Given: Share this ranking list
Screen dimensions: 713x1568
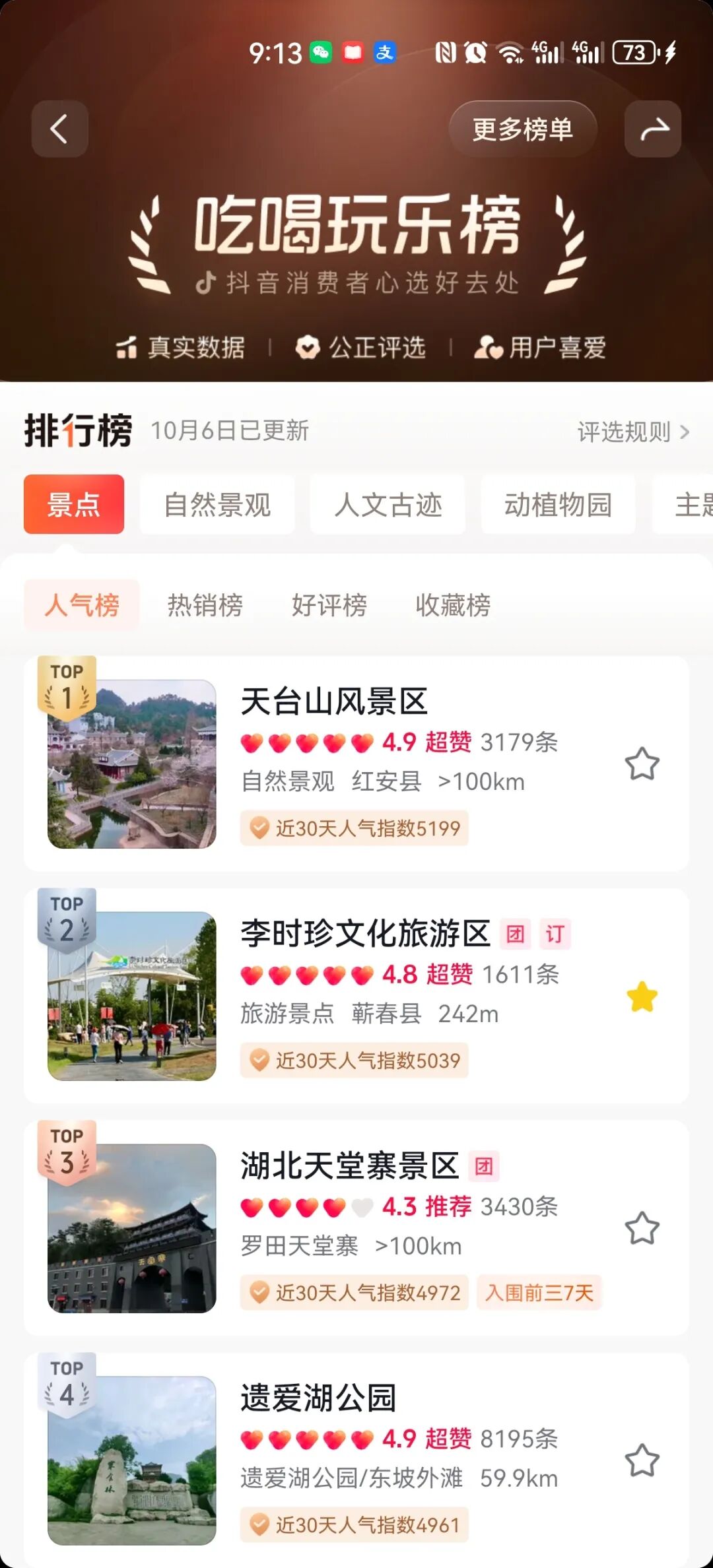Looking at the screenshot, I should [653, 129].
